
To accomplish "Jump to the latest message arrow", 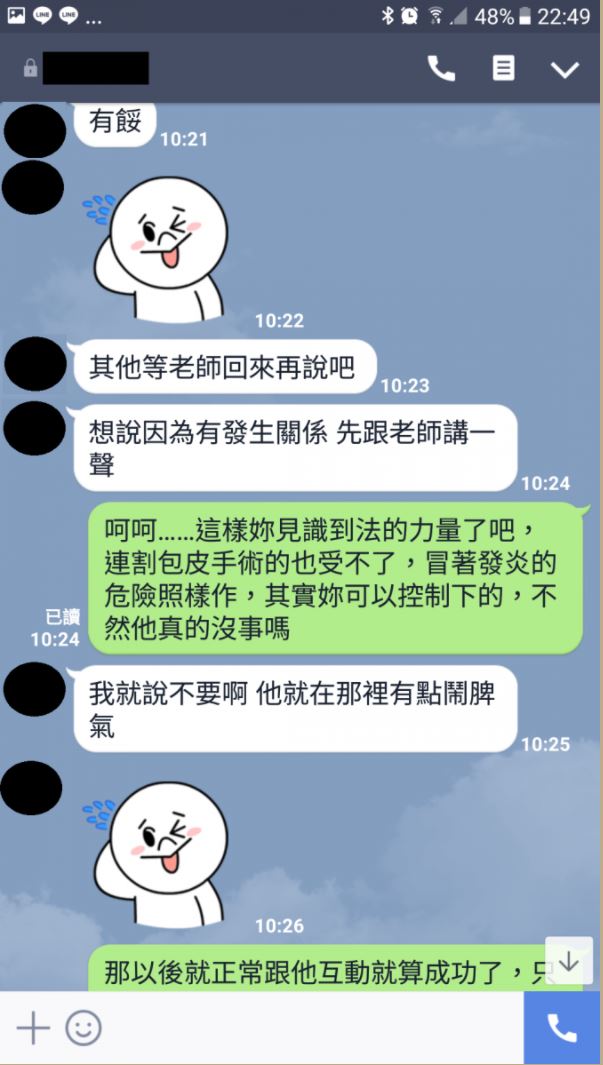I will 569,961.
